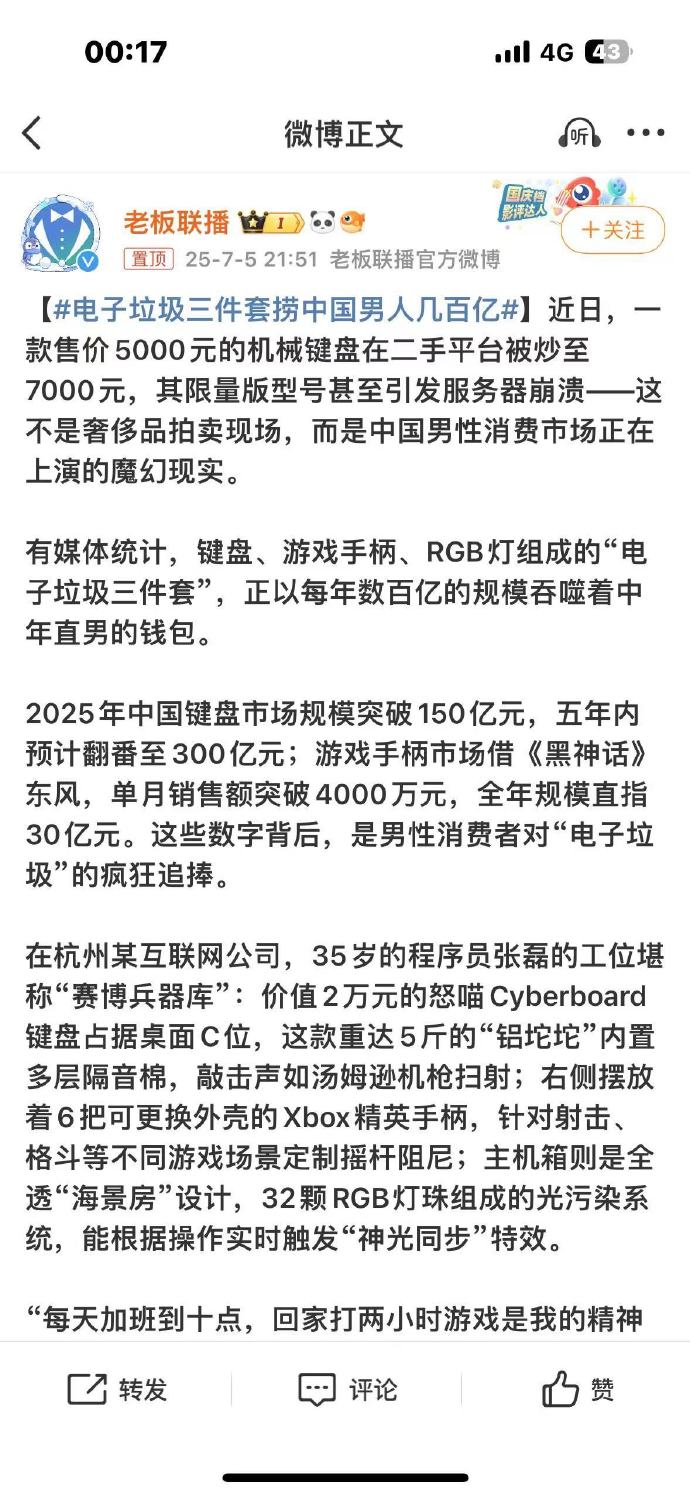Open the 老板联播 account name
The width and height of the screenshot is (690, 1496).
177,221
